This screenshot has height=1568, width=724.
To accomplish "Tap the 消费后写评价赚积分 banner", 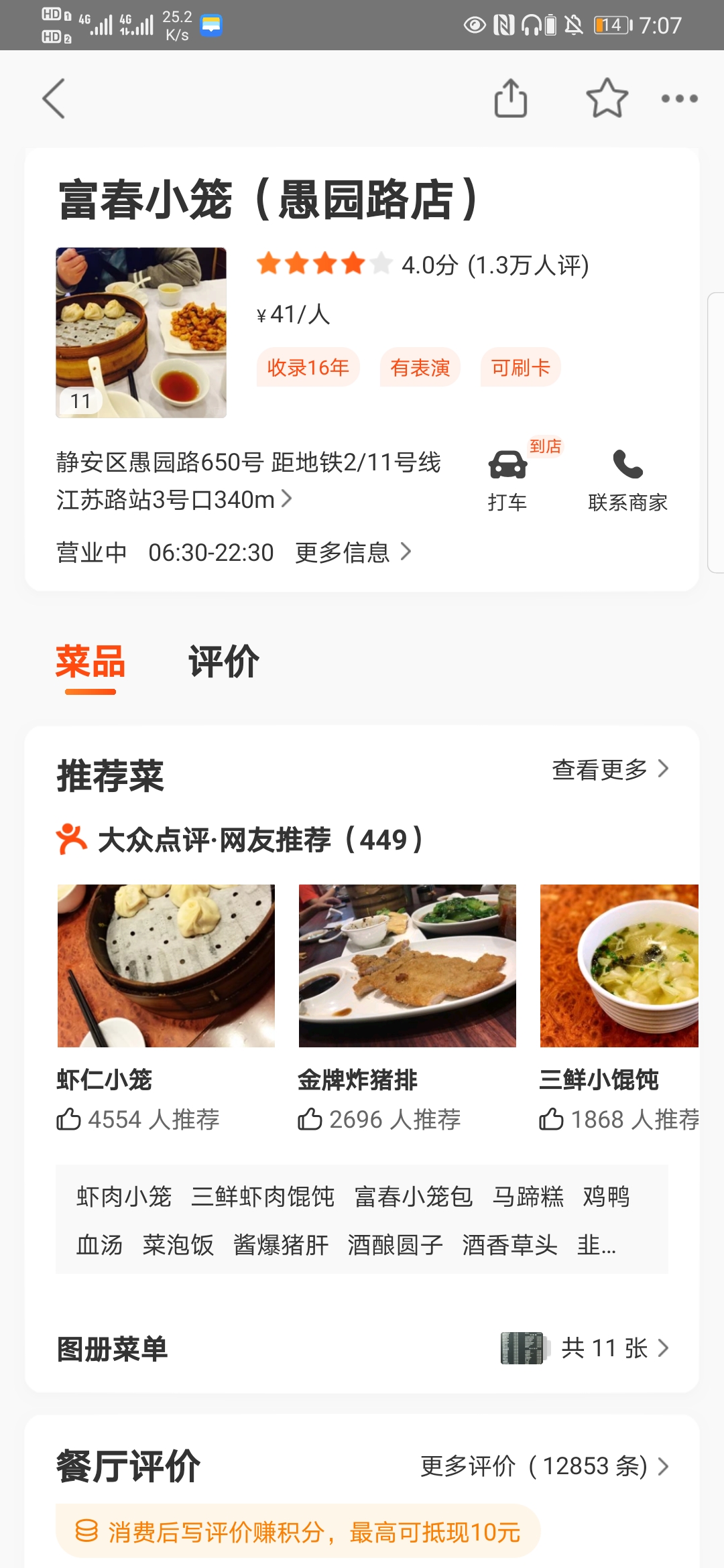I will click(298, 1532).
